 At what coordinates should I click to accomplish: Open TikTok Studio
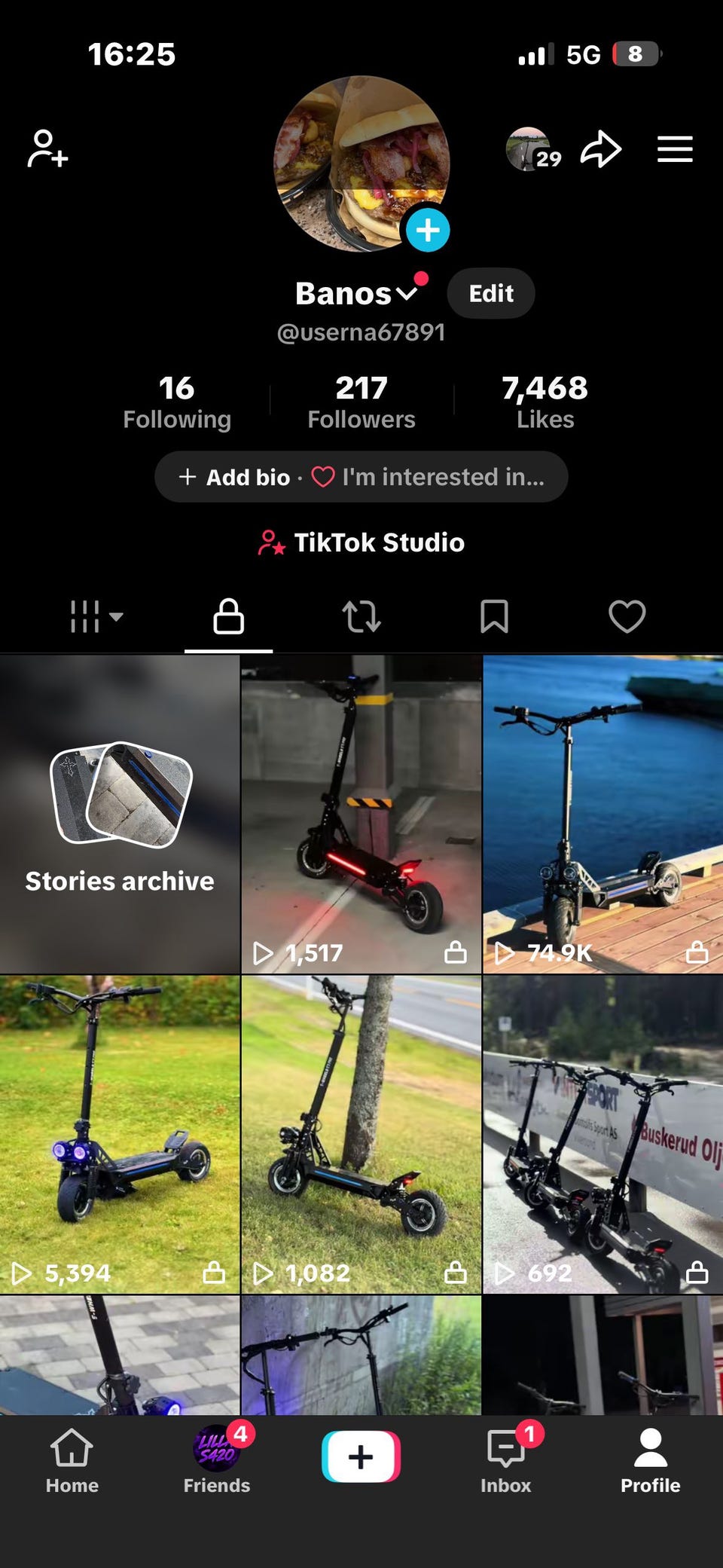(x=361, y=543)
